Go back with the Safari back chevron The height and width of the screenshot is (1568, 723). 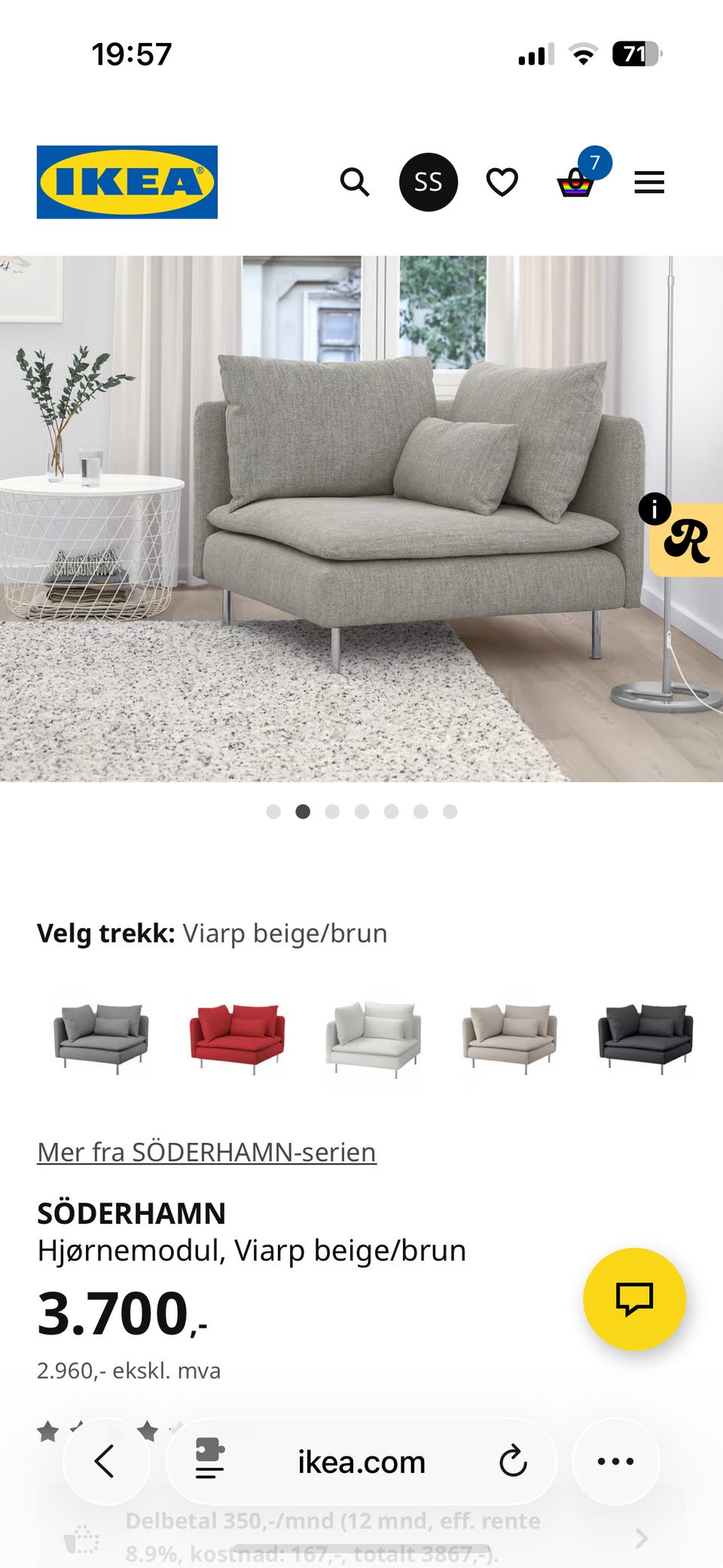pyautogui.click(x=105, y=1460)
